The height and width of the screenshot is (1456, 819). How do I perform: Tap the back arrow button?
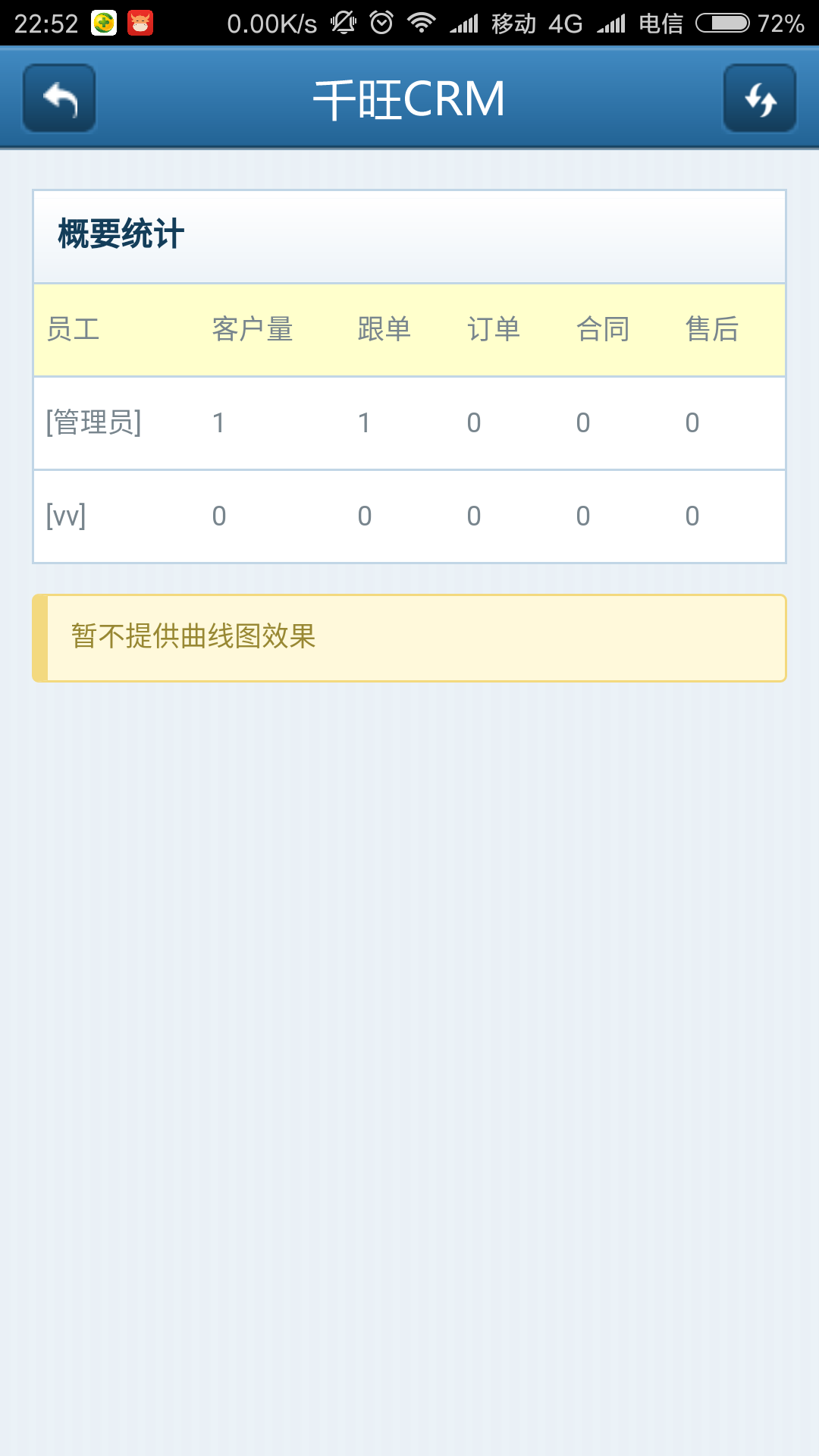59,99
